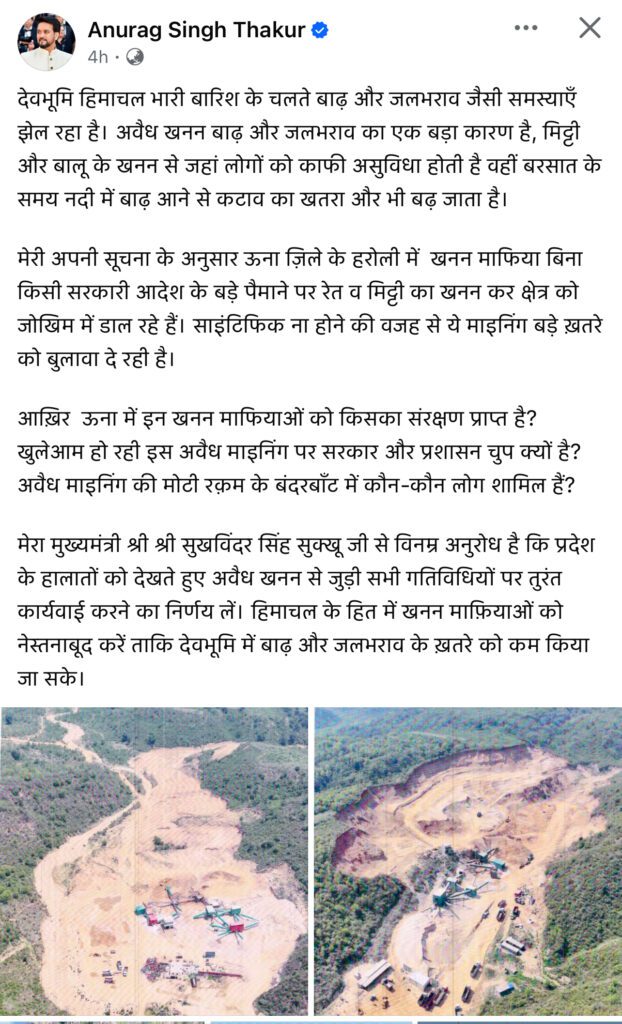The height and width of the screenshot is (1024, 622).
Task: Open the post's three-dot options menu
Action: [x=526, y=28]
